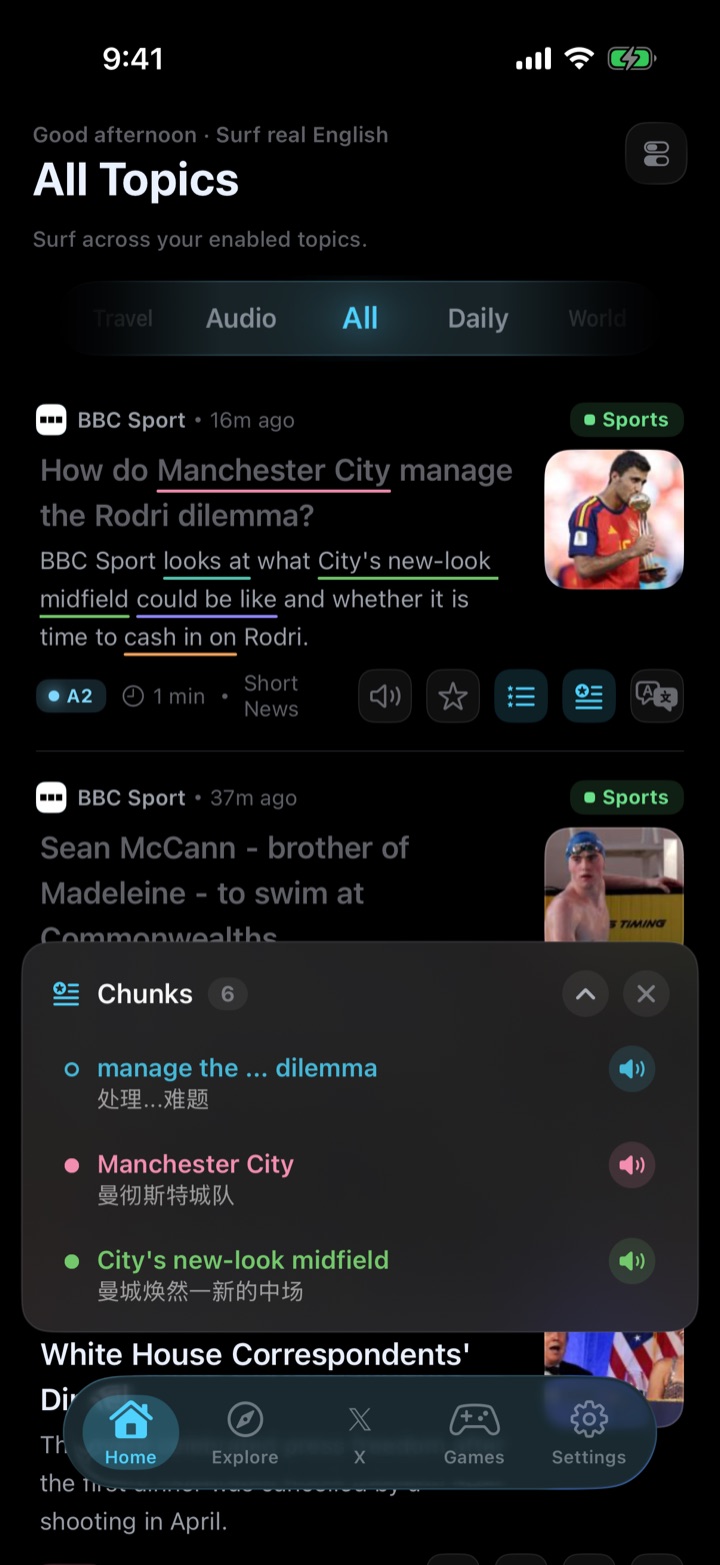Switch to the Audio tab
Screen dimensions: 720x1565
(241, 318)
